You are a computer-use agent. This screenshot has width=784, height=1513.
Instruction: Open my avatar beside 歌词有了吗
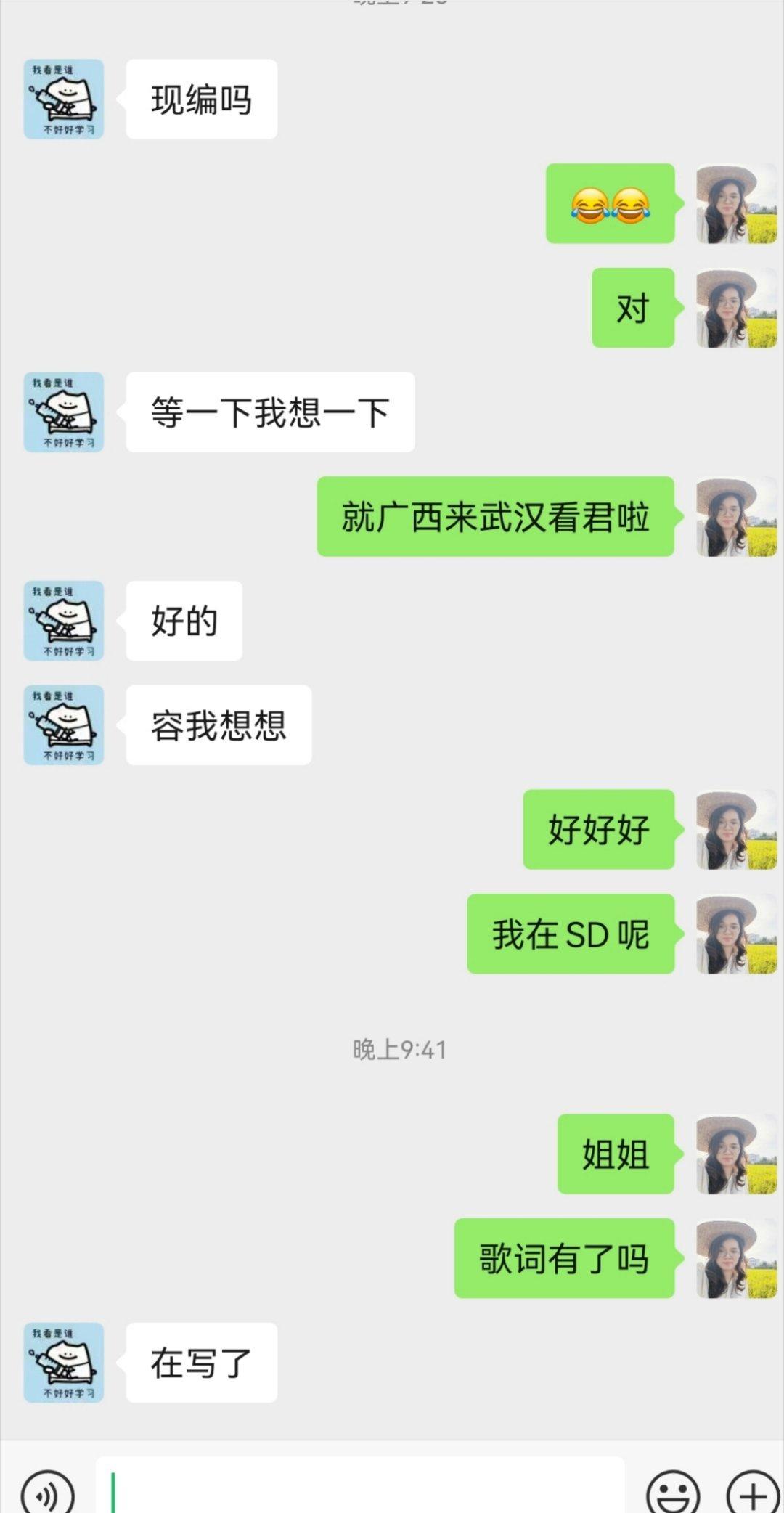736,1258
